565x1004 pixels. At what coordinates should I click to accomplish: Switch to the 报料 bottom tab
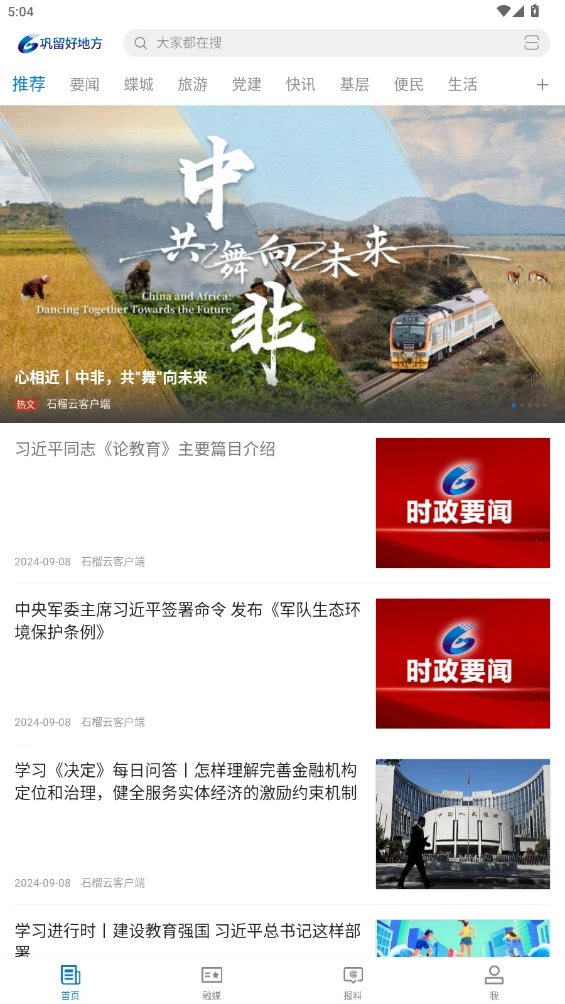click(353, 982)
